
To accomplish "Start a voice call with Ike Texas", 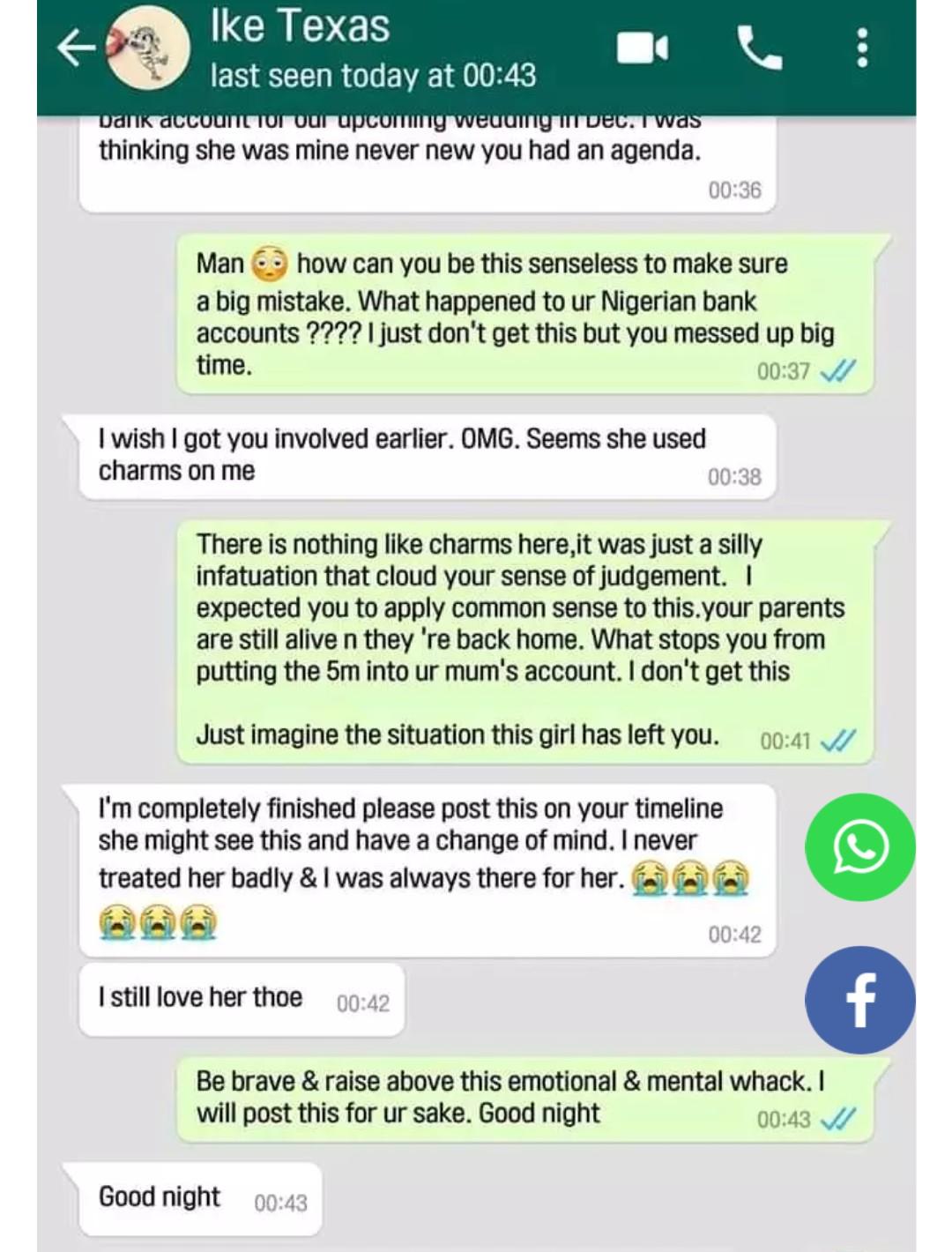I will [758, 48].
